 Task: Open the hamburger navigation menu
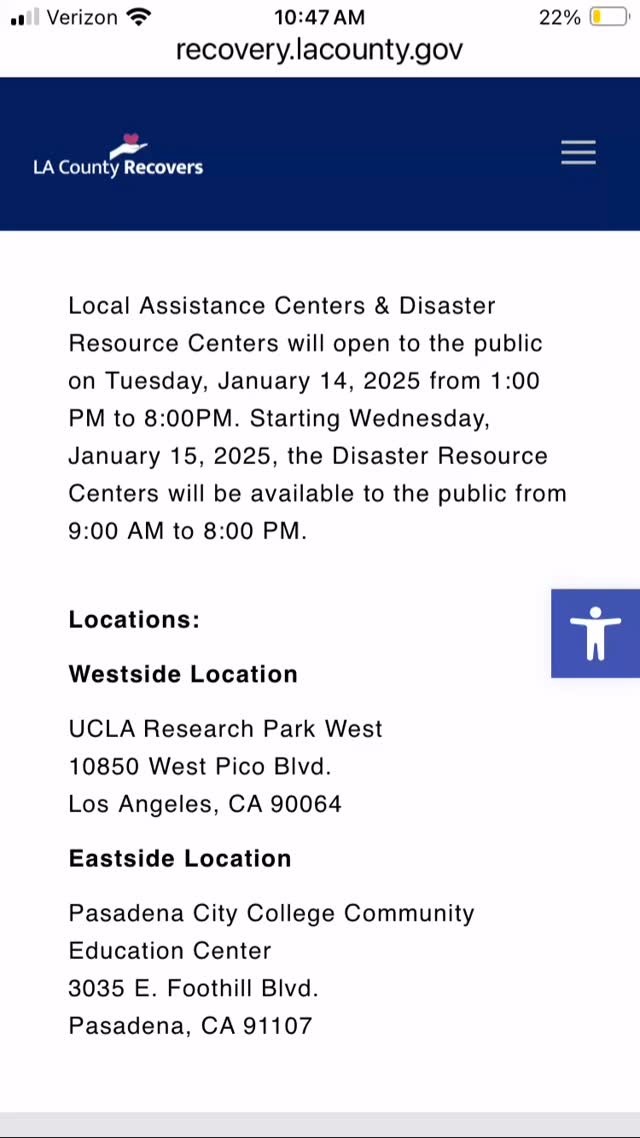click(x=578, y=152)
